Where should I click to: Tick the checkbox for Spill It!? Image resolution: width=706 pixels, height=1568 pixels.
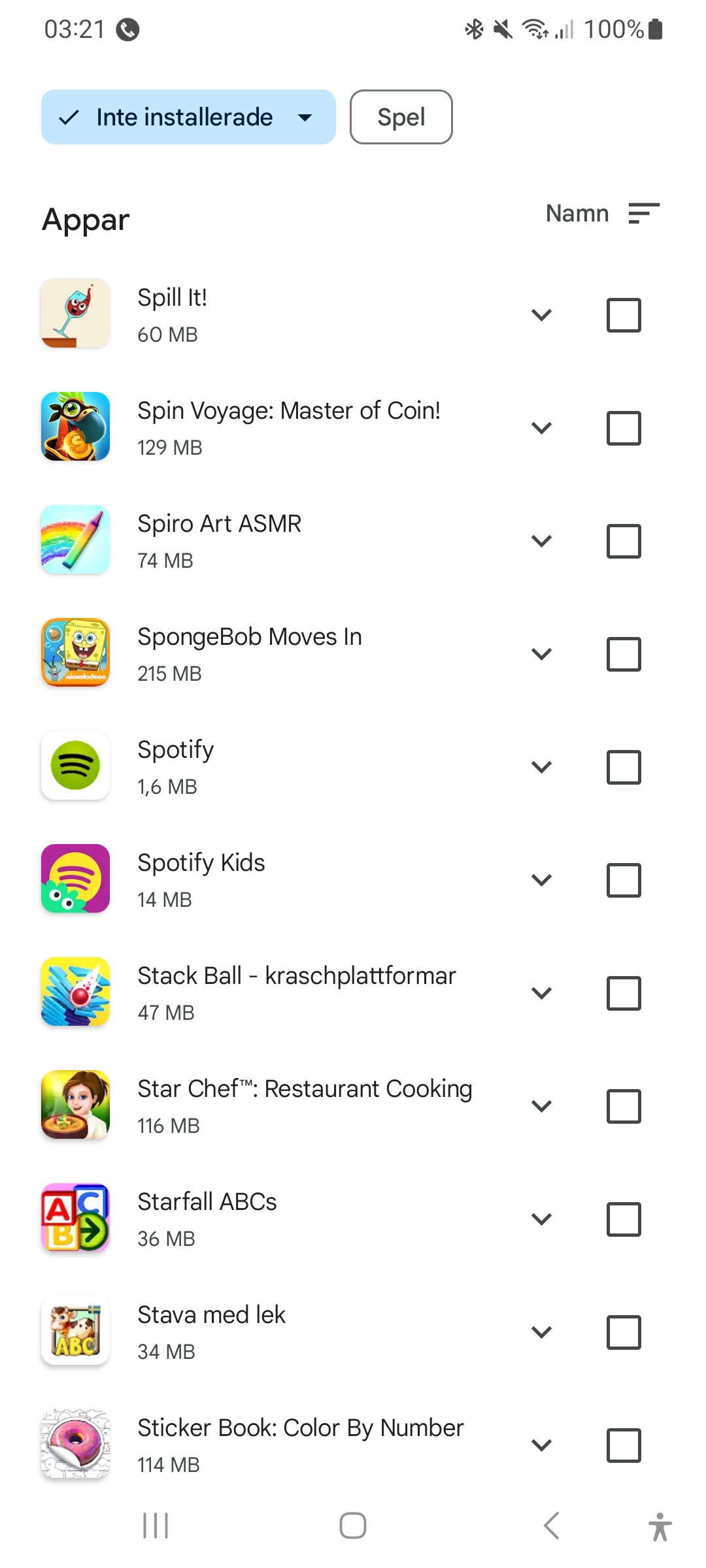pyautogui.click(x=624, y=316)
